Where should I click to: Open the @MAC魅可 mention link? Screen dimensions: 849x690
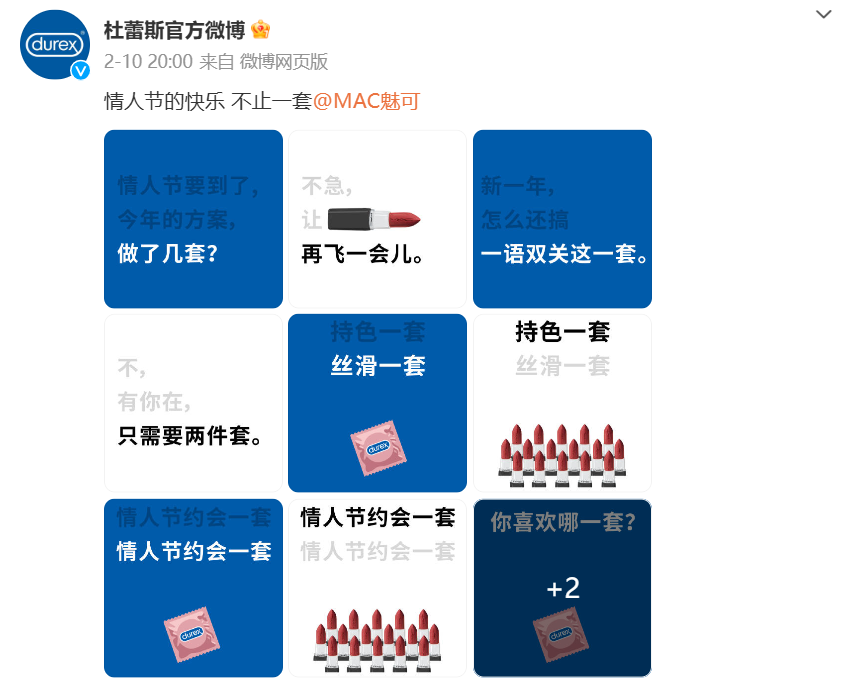(x=366, y=101)
